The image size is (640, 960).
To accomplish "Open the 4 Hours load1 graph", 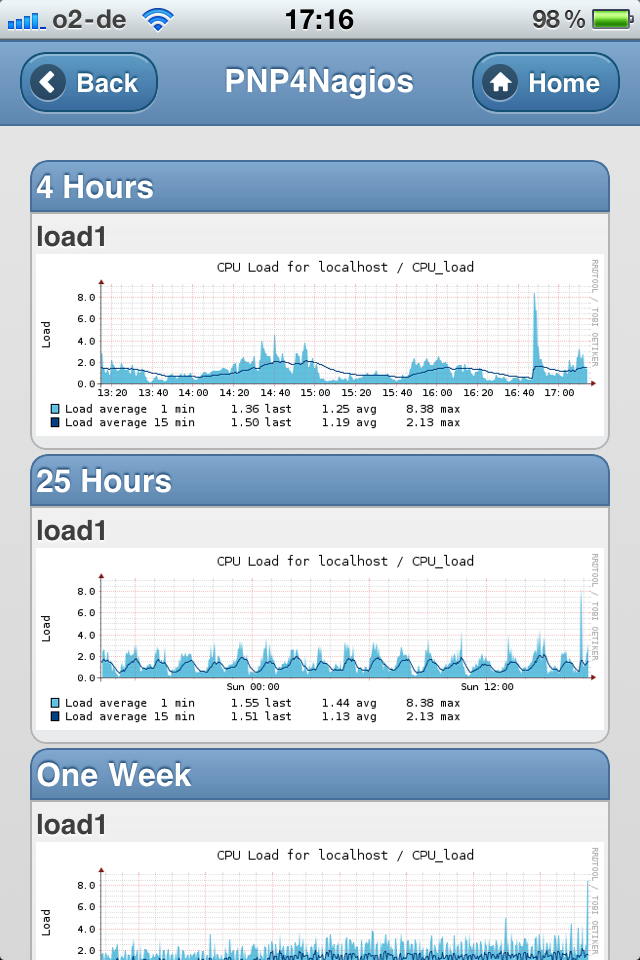I will tap(319, 345).
